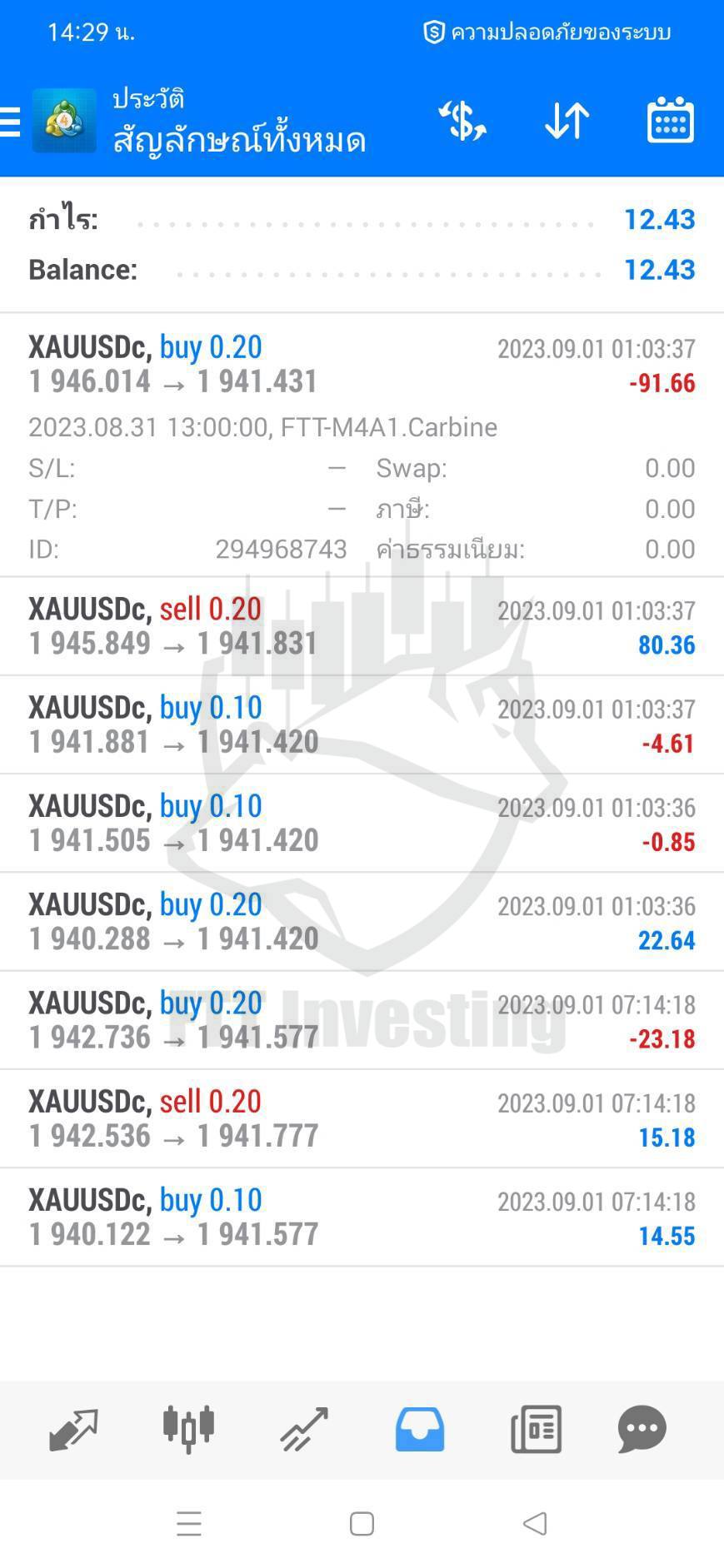The image size is (724, 1568).
Task: Expand the sell 0.20 trade with 15.18
Action: 362,1118
